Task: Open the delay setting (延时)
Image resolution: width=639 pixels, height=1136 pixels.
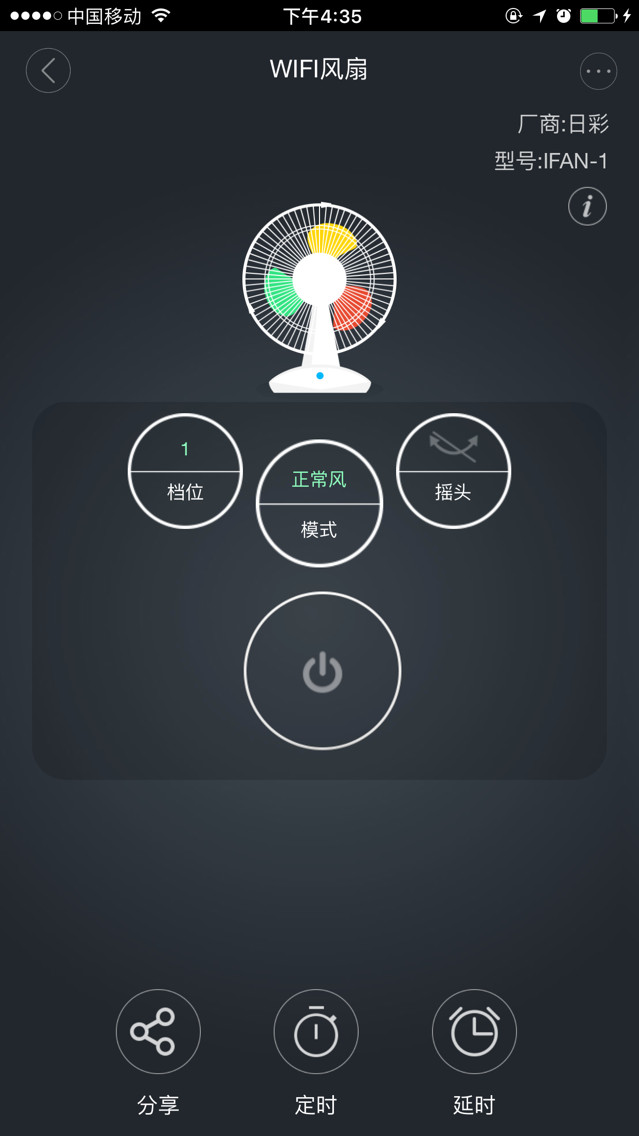Action: (x=474, y=1032)
